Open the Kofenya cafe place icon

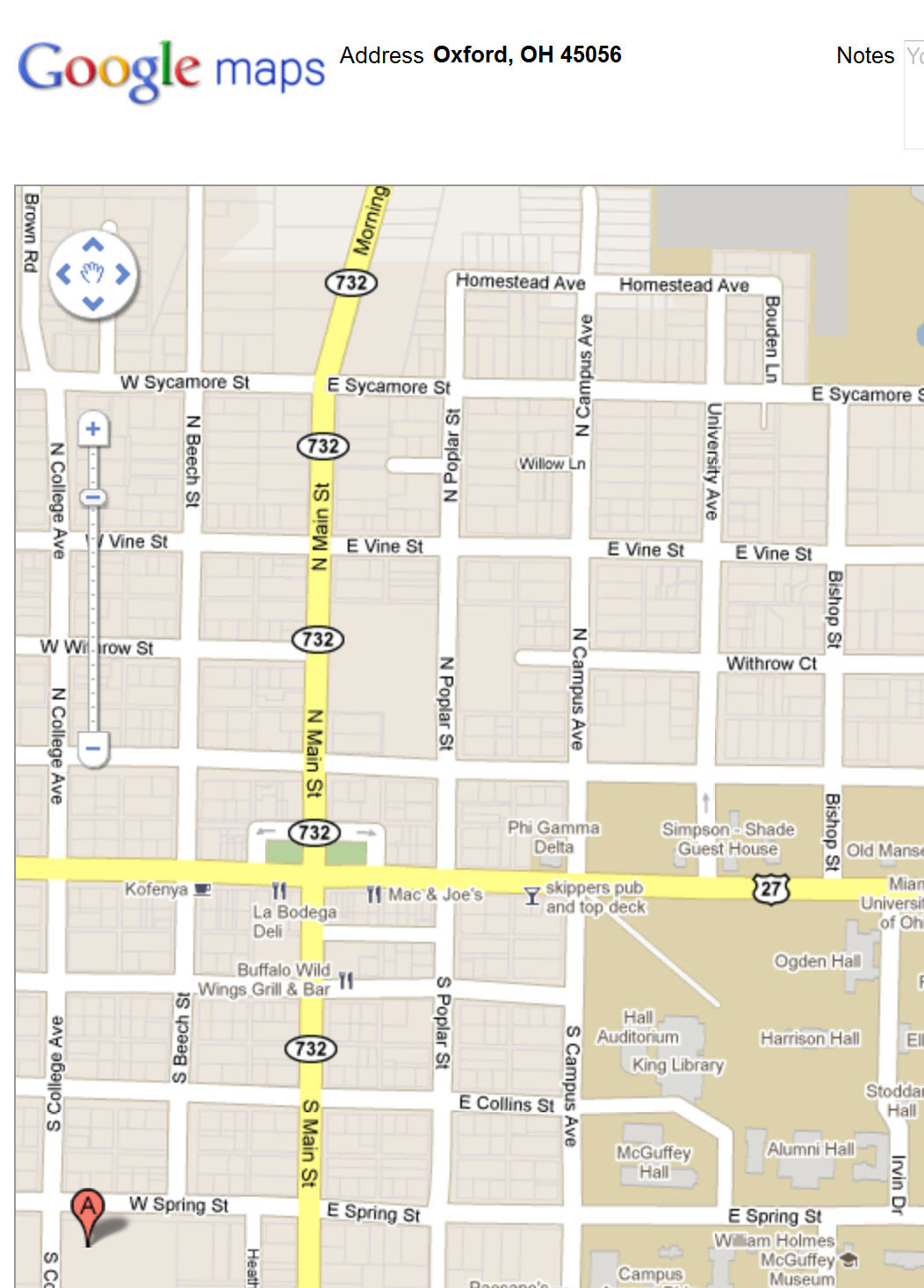pos(202,889)
